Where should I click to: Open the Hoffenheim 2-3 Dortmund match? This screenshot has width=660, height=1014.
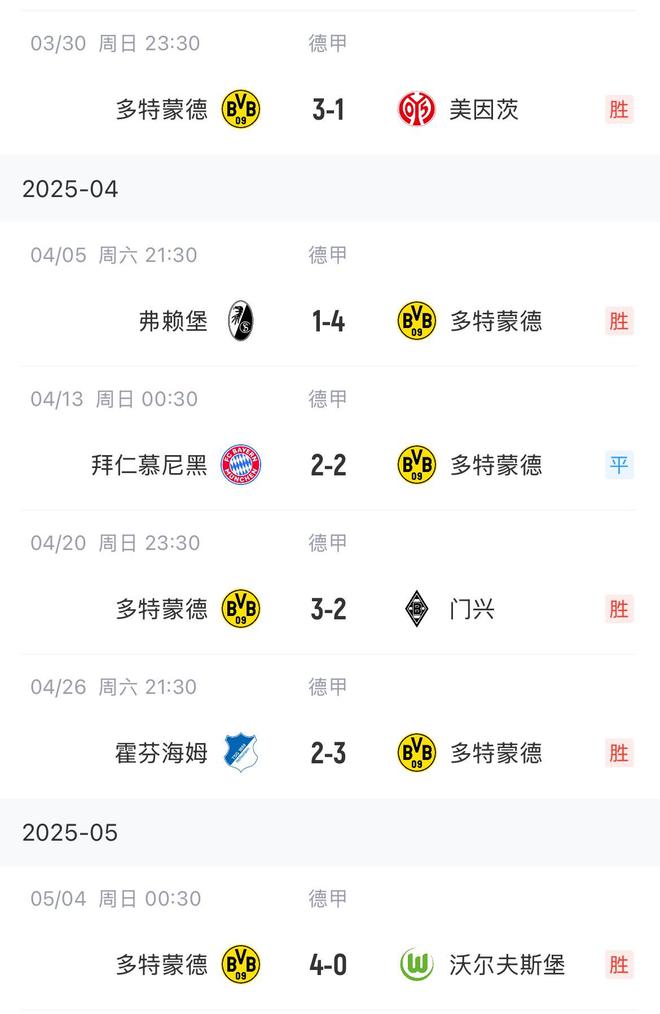click(328, 753)
